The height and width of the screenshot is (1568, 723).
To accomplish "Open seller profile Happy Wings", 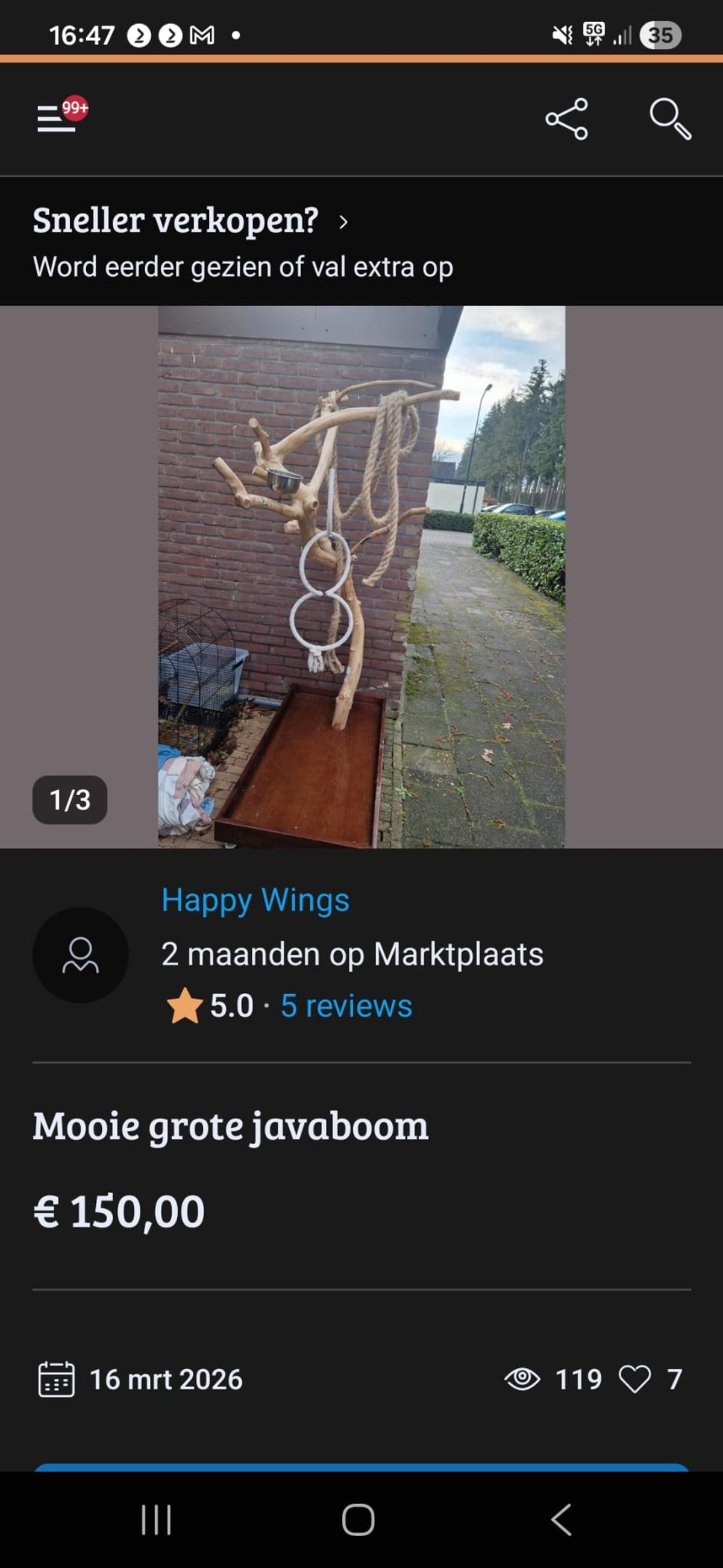I will (255, 899).
